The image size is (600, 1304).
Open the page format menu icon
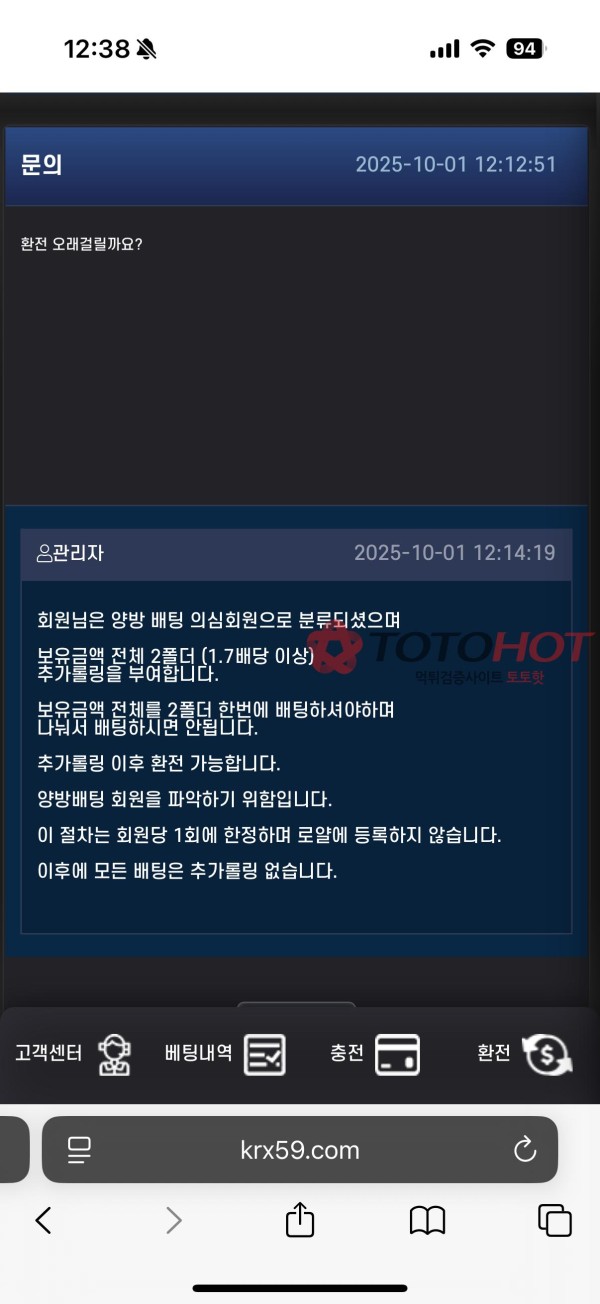tap(80, 1150)
